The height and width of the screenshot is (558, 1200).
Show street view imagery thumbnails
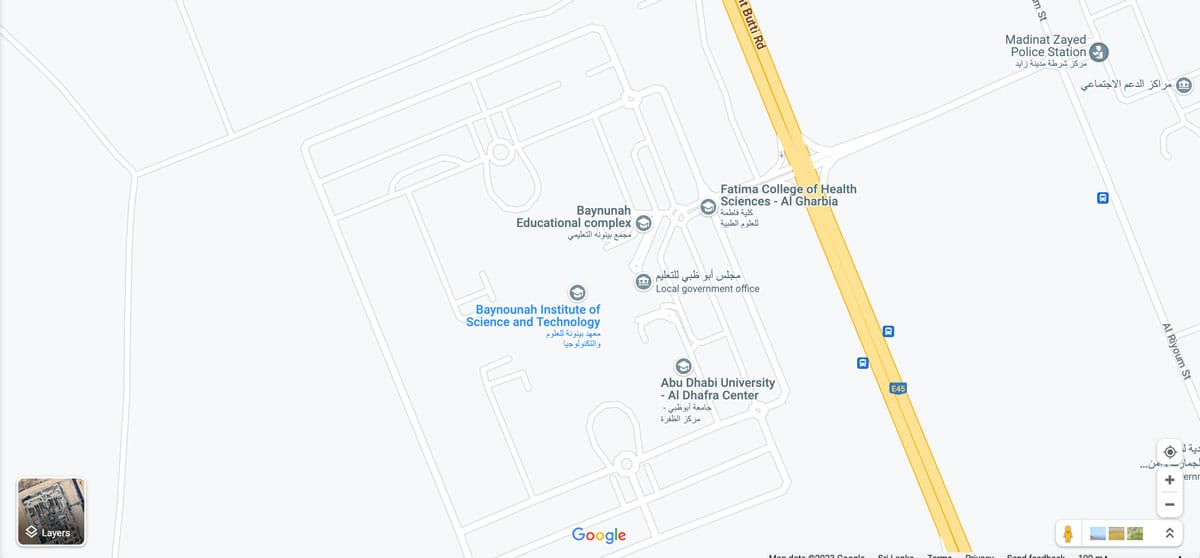[x=1116, y=534]
